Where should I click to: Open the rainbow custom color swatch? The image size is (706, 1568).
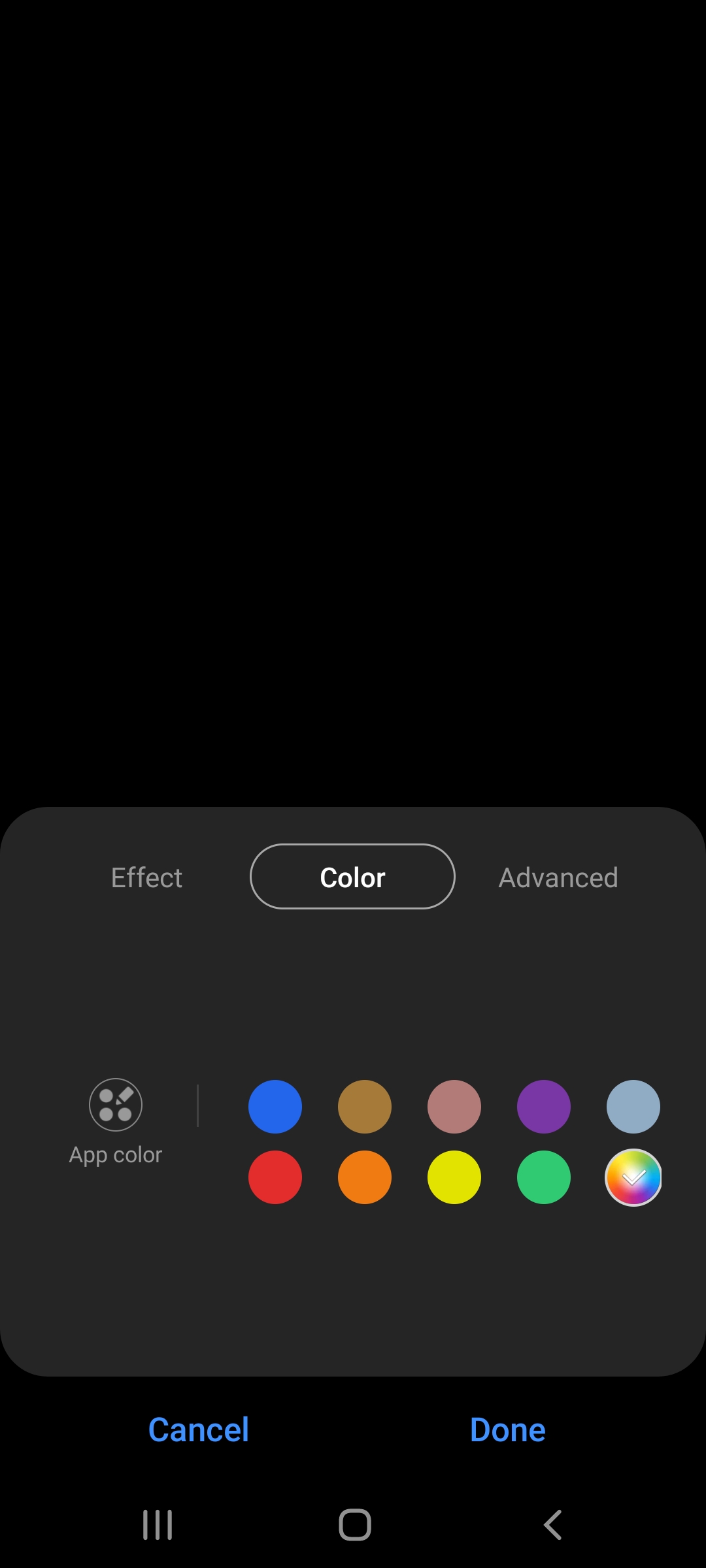tap(633, 1177)
